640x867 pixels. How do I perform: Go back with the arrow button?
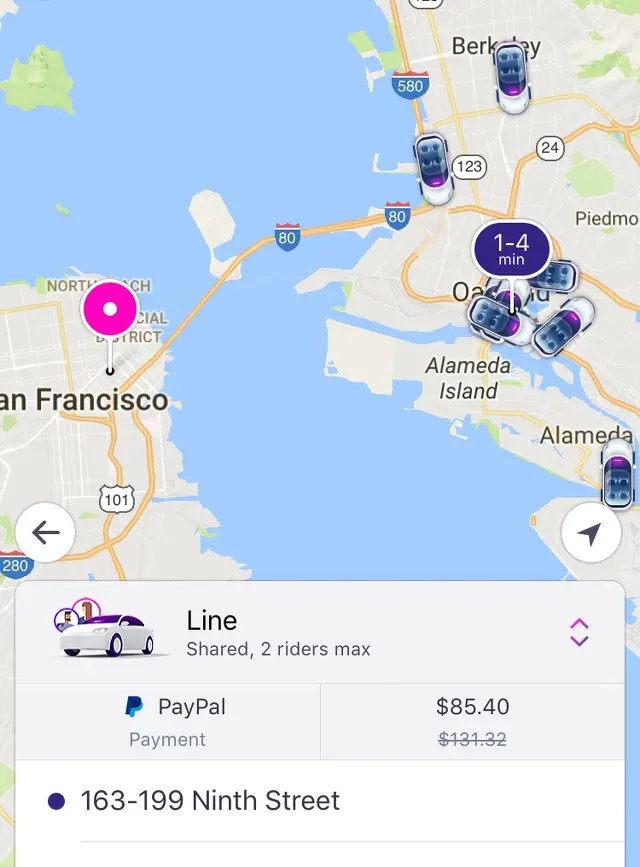[46, 533]
